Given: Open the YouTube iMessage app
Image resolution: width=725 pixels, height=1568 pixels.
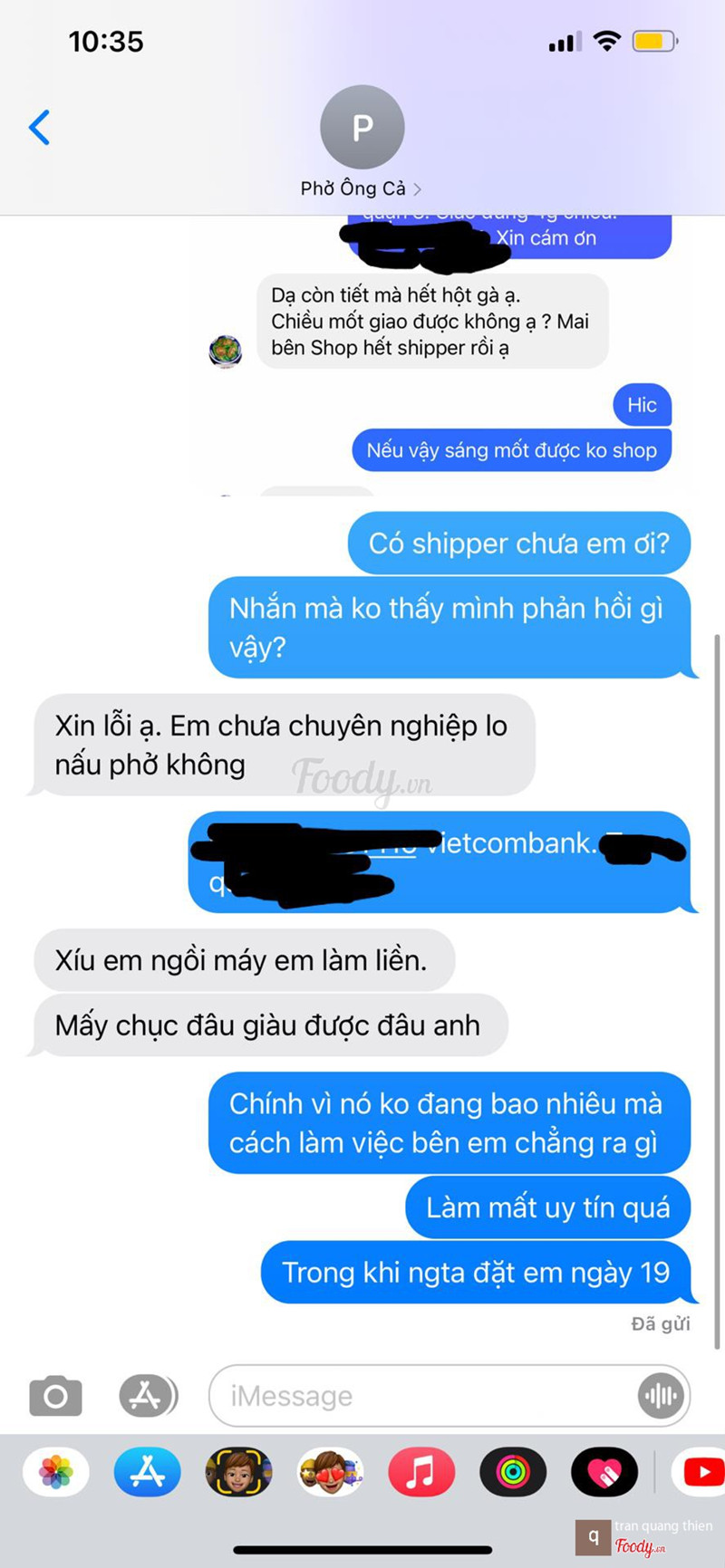Looking at the screenshot, I should click(700, 1472).
